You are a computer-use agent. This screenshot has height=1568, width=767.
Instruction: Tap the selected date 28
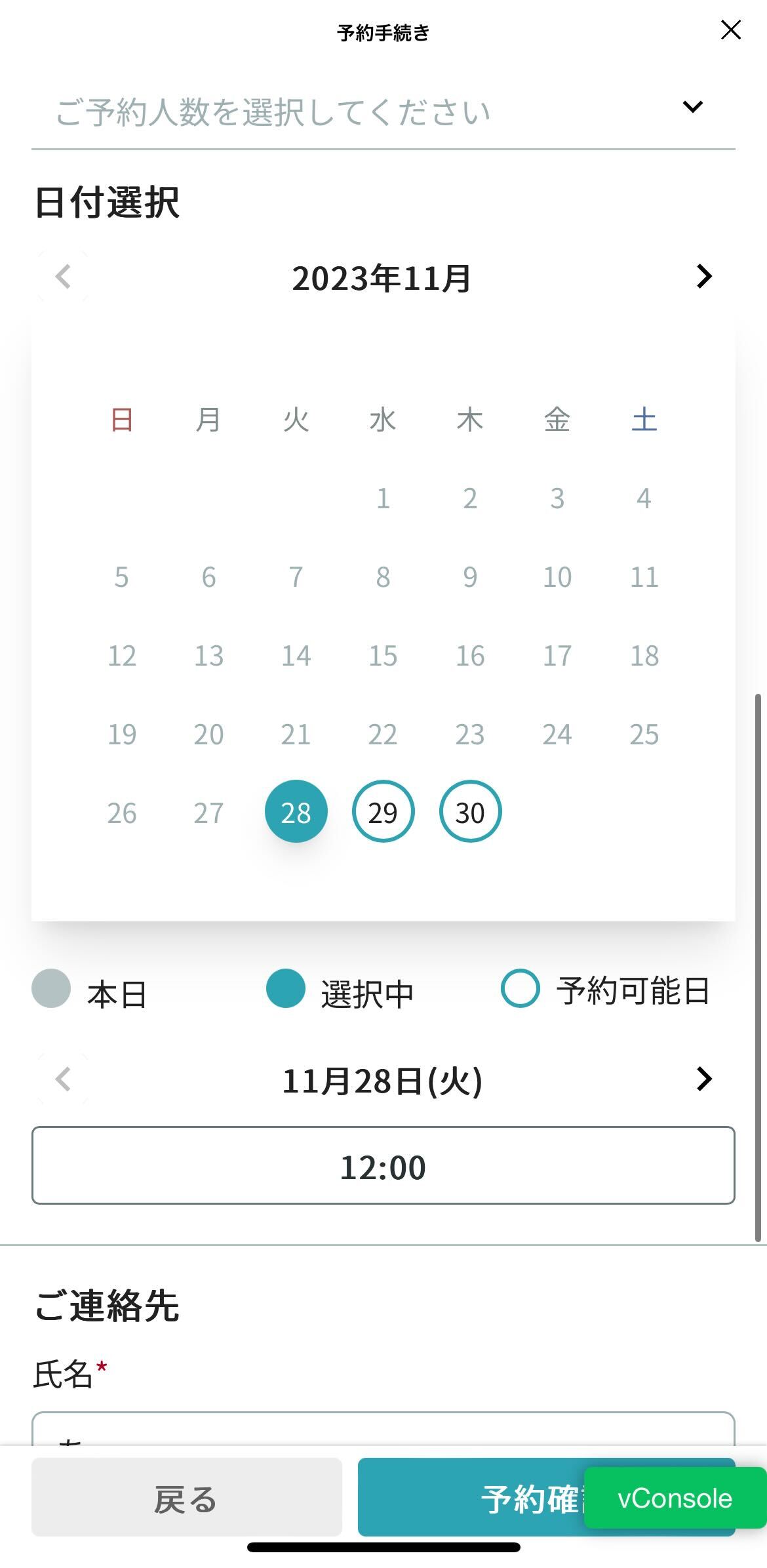296,812
